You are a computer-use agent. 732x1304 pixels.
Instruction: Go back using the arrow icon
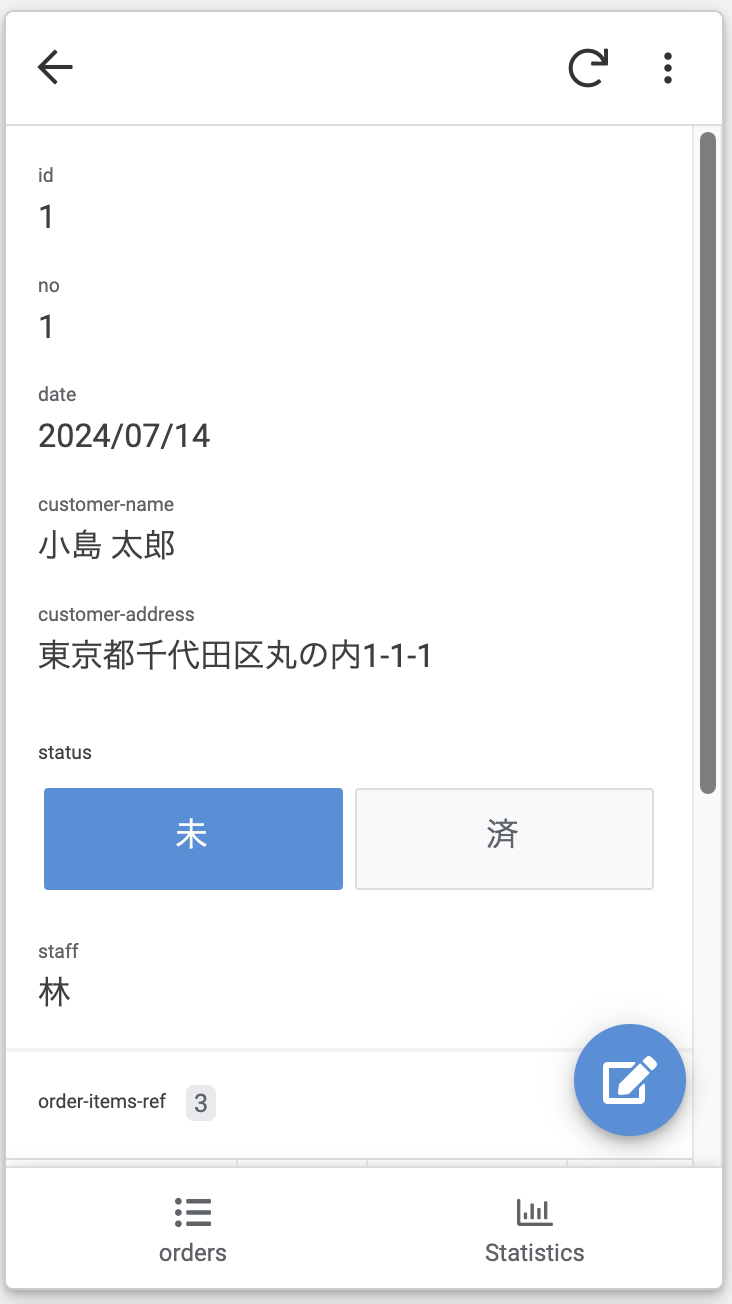click(x=56, y=67)
